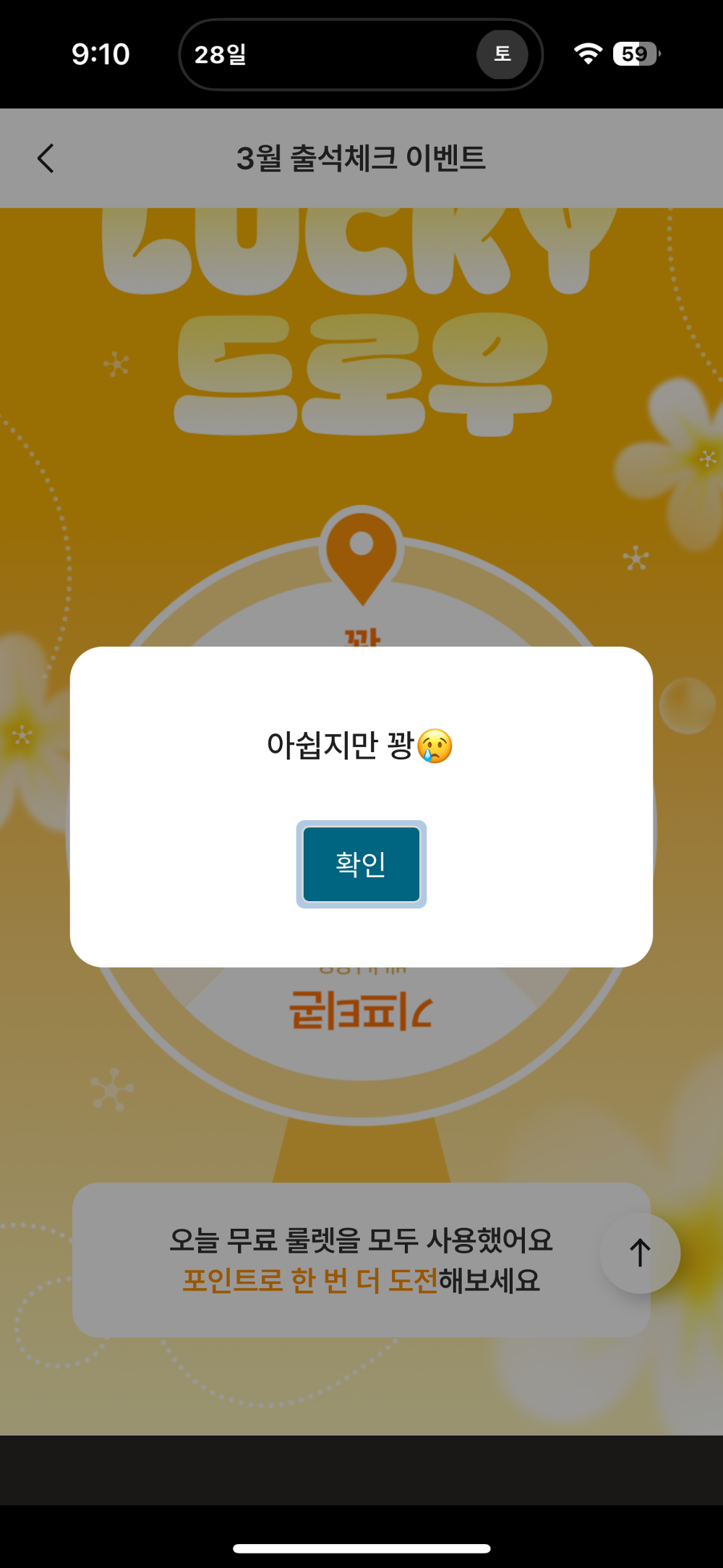Tap the Wi-Fi status icon

coord(587,53)
